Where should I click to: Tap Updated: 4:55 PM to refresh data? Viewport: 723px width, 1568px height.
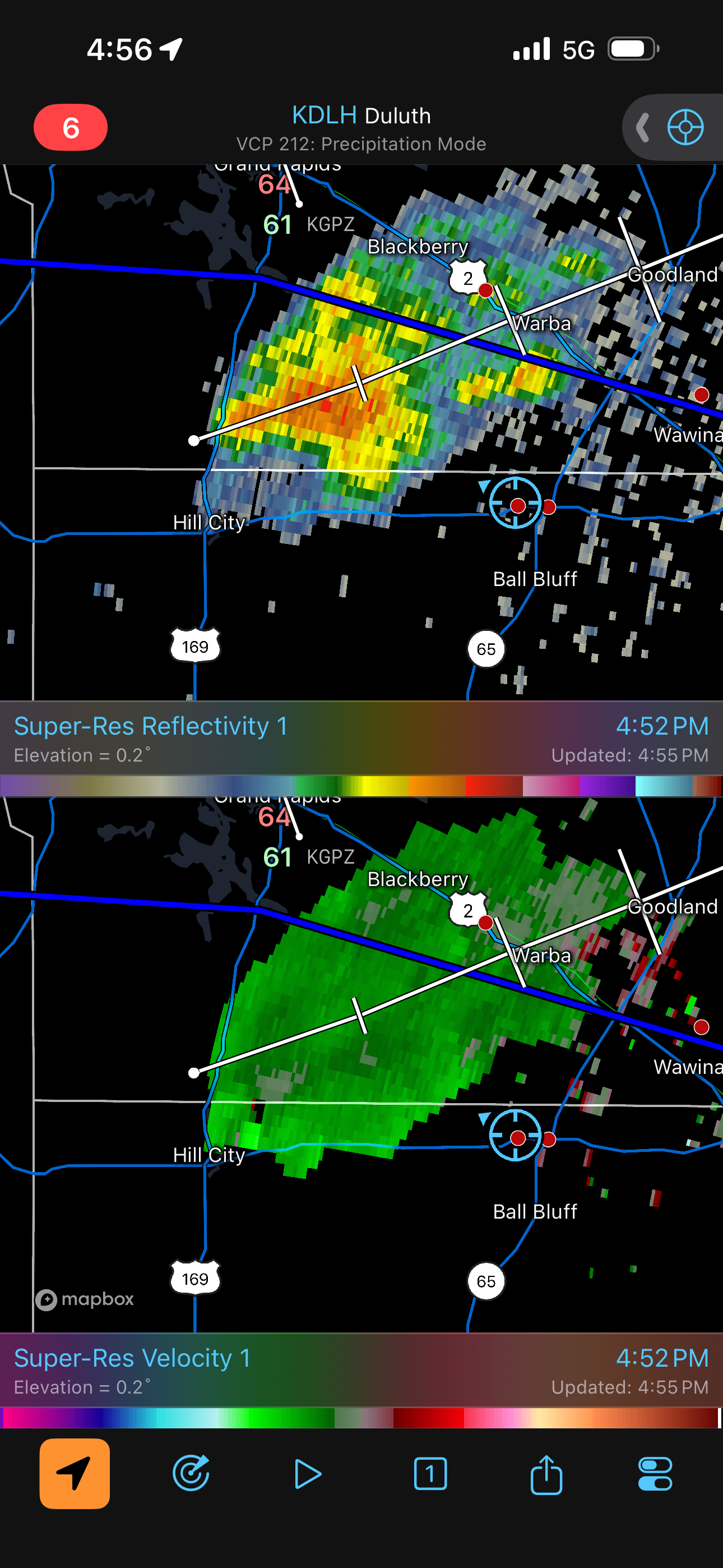631,755
